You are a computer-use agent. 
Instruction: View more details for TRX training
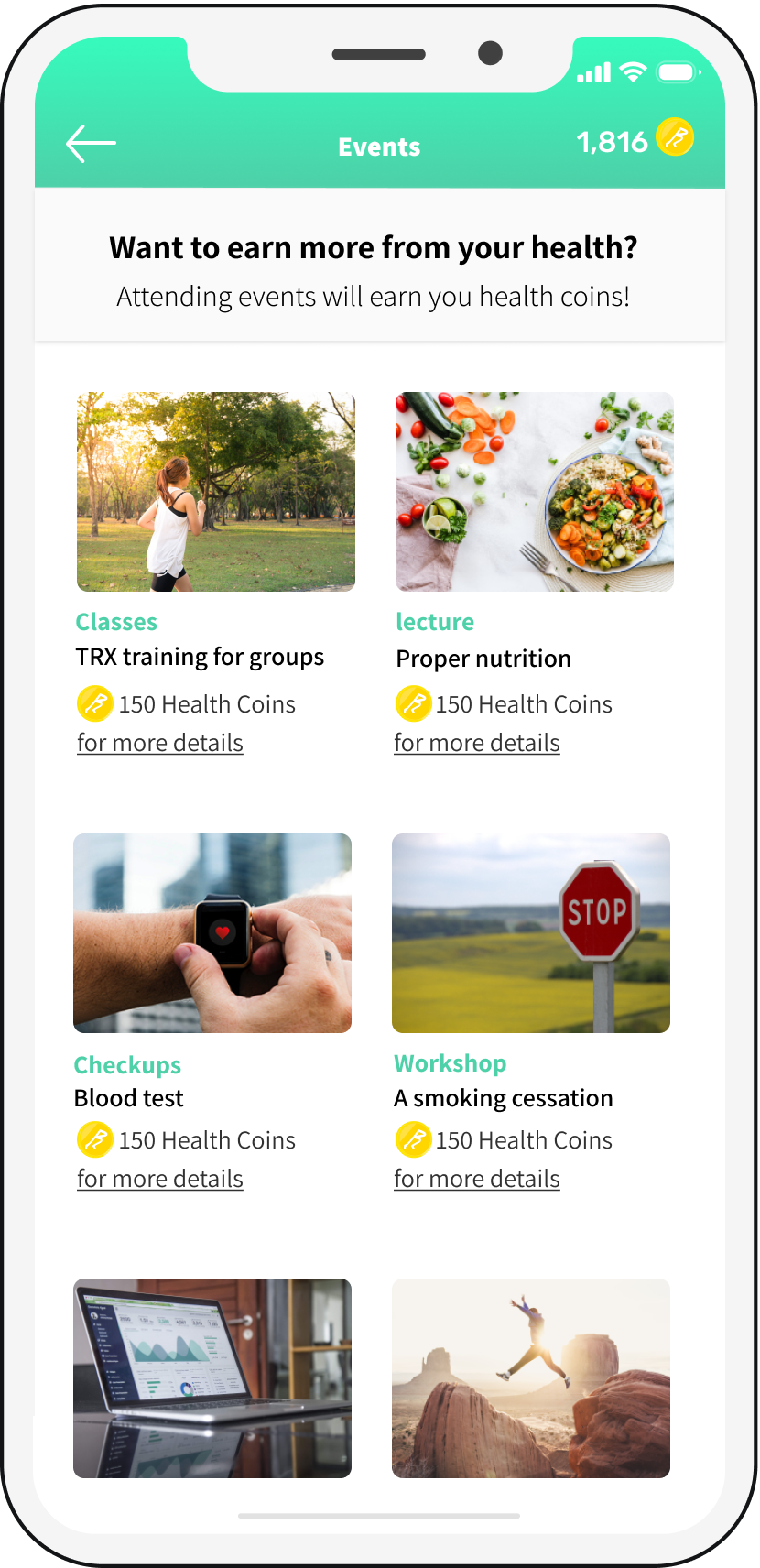coord(160,743)
